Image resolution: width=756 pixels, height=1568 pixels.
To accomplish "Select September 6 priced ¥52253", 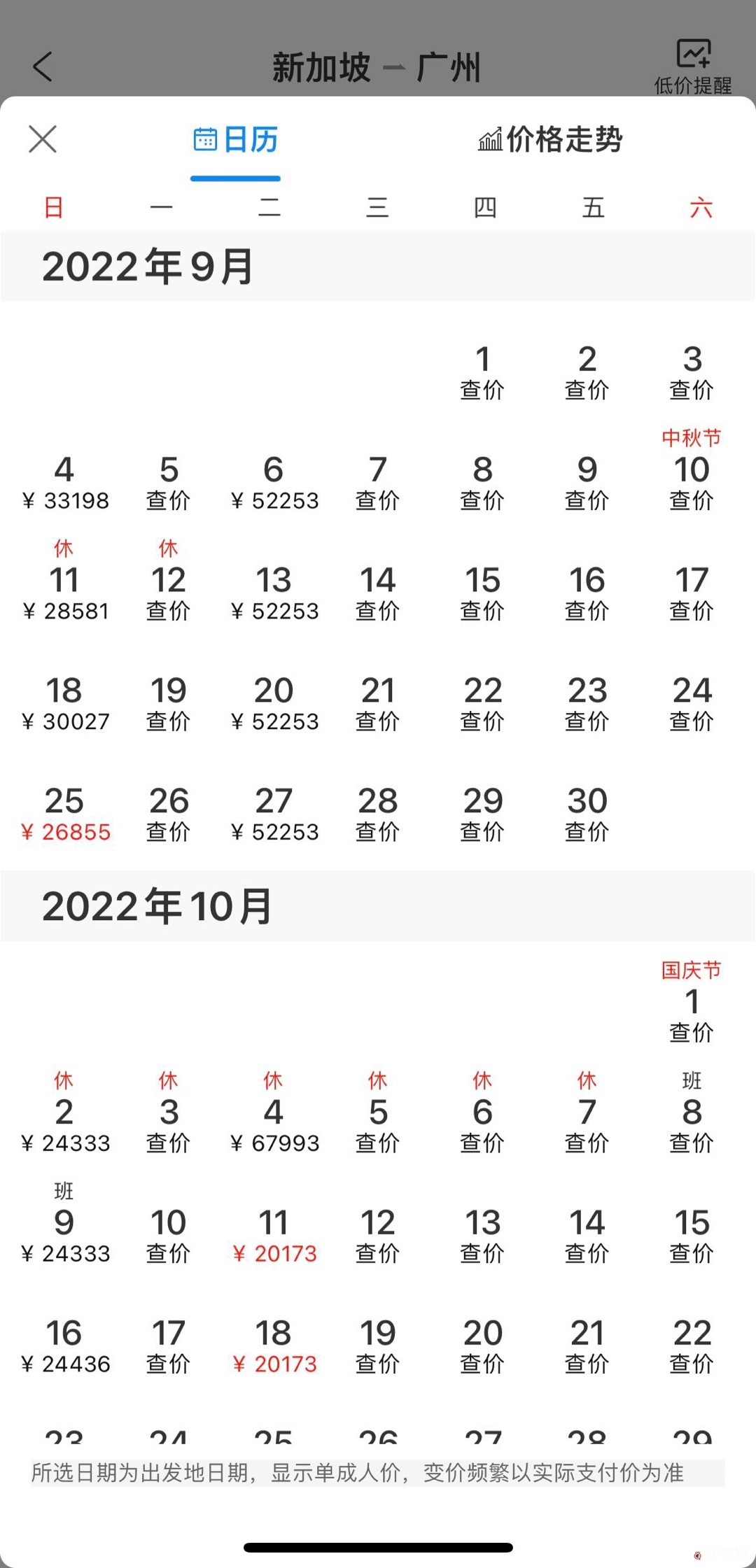I will click(x=274, y=483).
